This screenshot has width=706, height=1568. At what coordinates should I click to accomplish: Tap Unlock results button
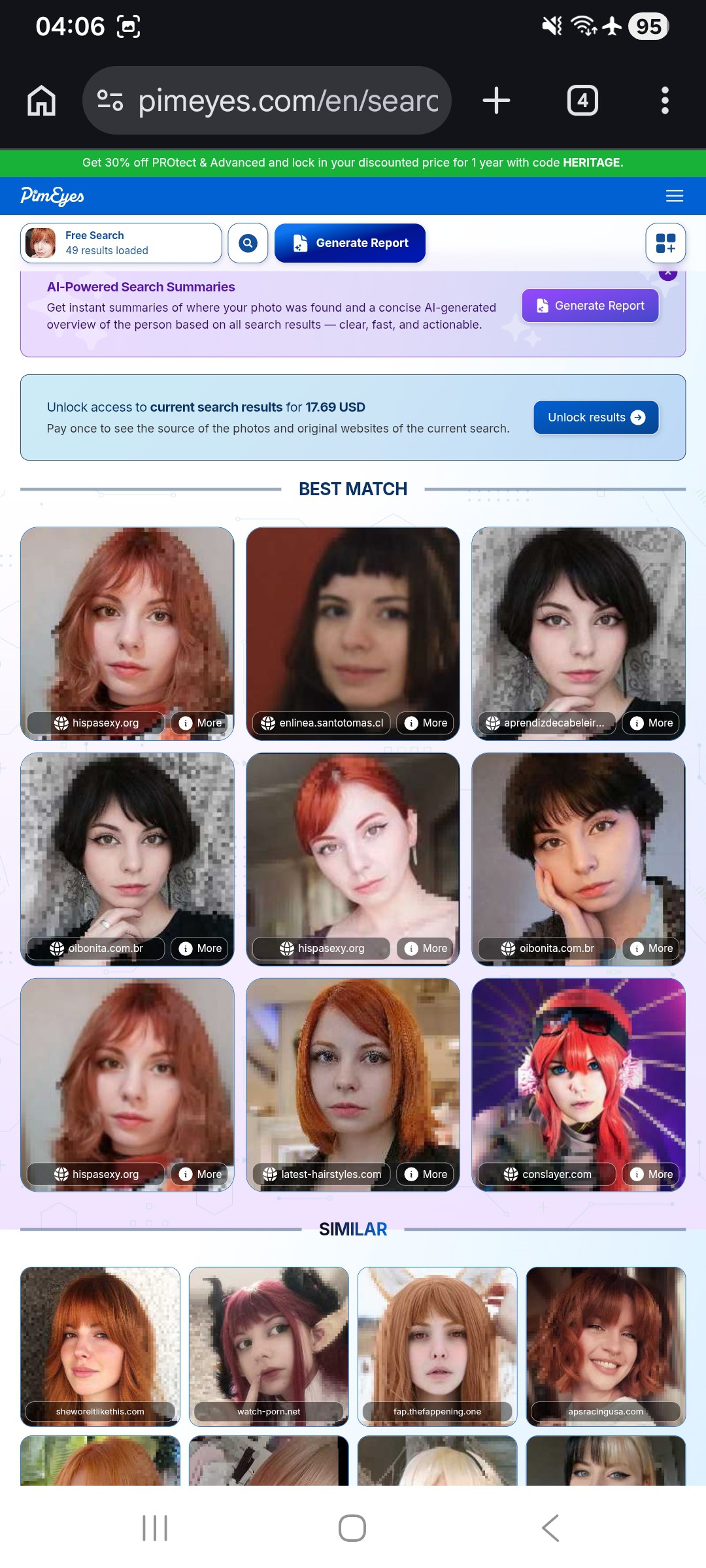[x=596, y=417]
